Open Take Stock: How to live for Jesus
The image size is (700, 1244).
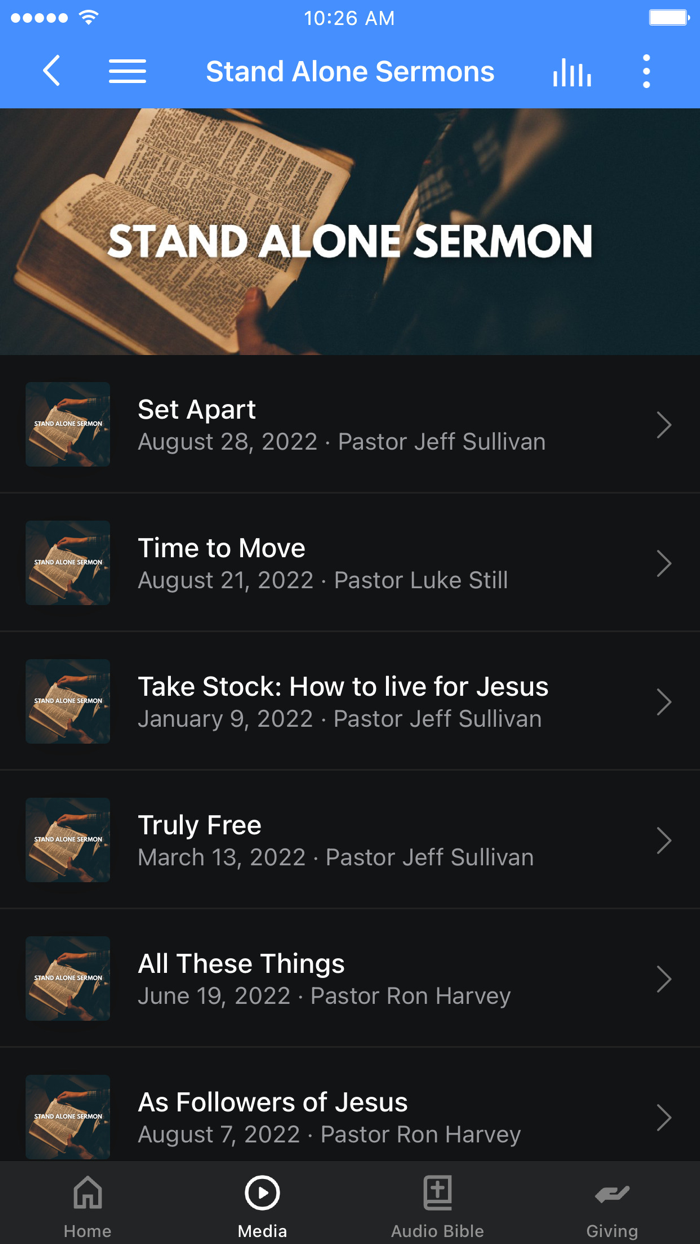pos(350,702)
